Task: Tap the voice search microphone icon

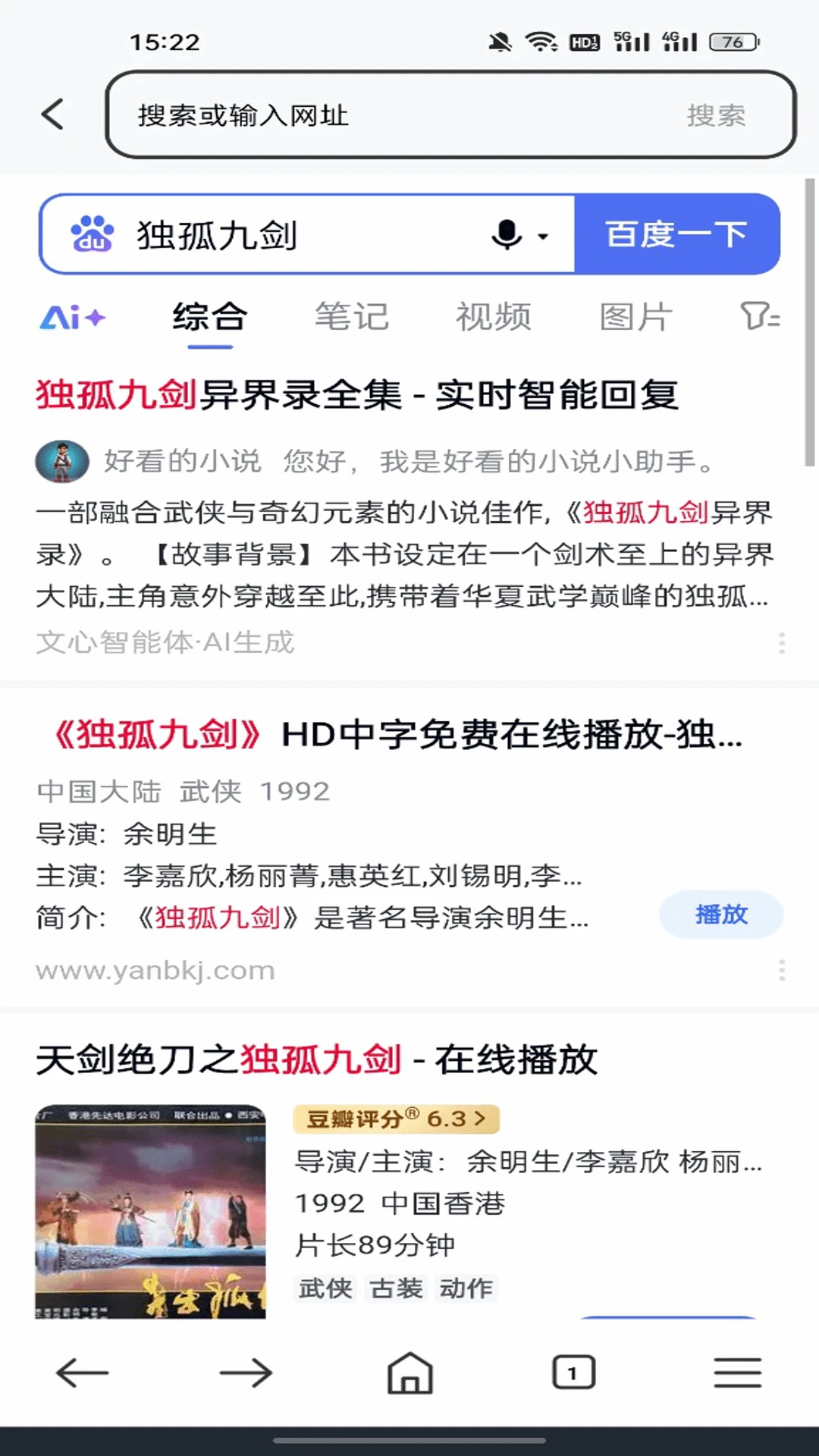Action: point(507,234)
